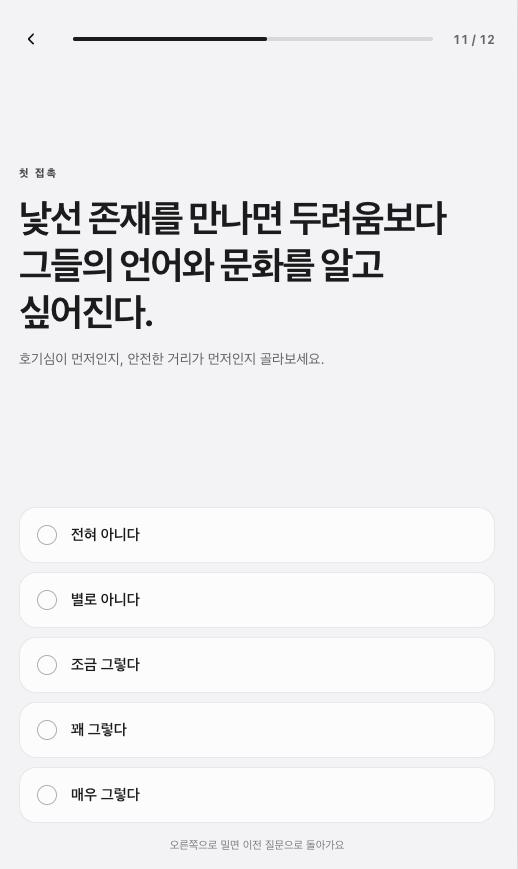Image resolution: width=518 pixels, height=869 pixels.
Task: Choose the 별로 아니다 option
Action: point(257,600)
